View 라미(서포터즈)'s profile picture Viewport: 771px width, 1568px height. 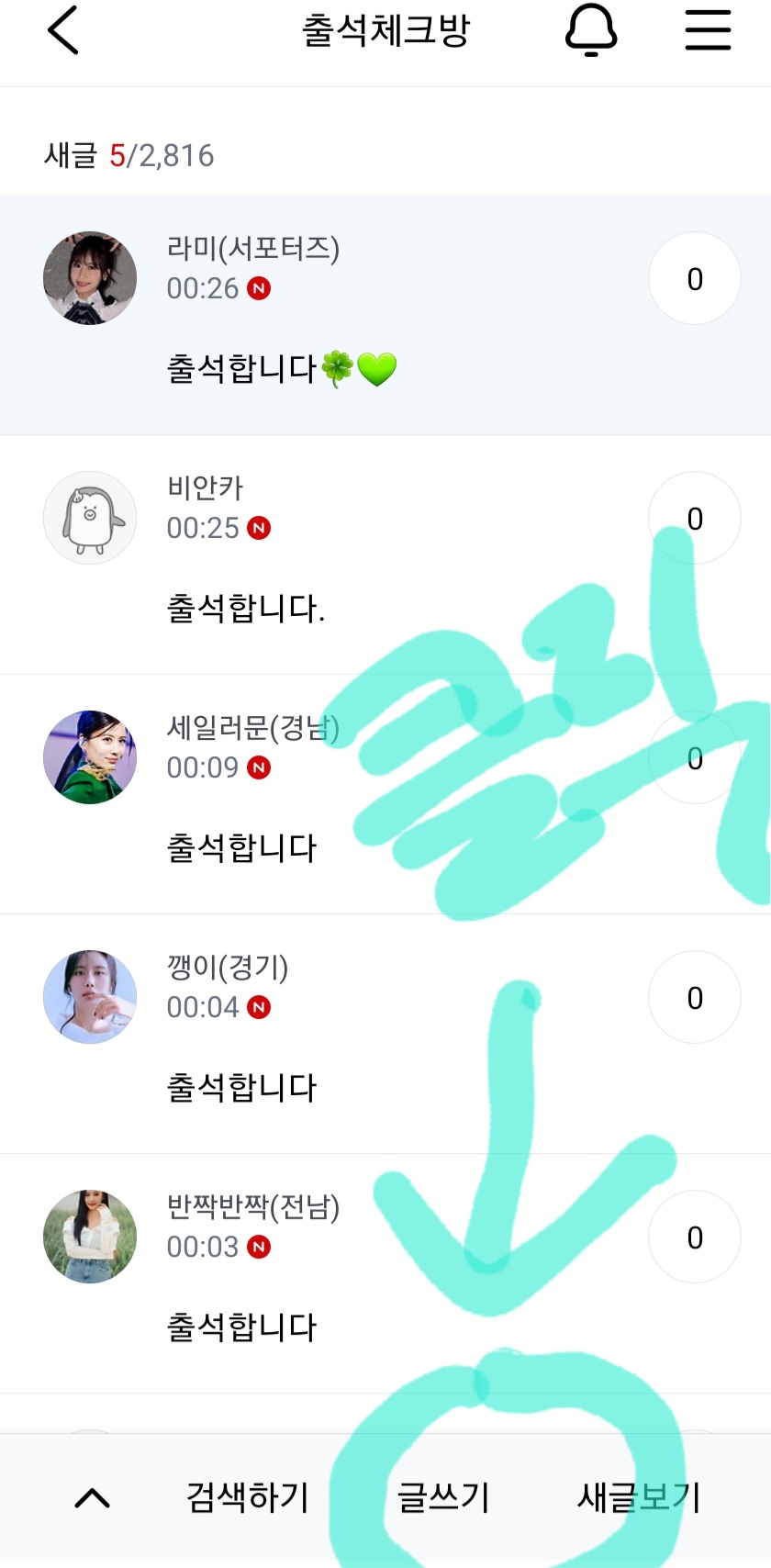[90, 278]
